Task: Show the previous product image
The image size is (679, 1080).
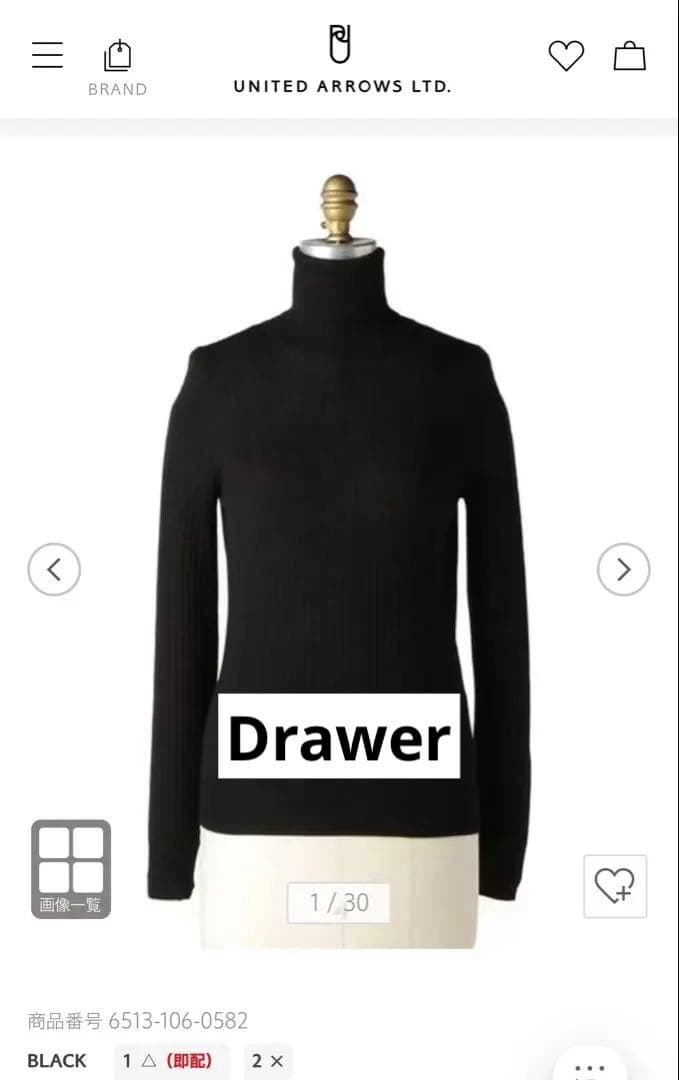Action: [x=54, y=570]
